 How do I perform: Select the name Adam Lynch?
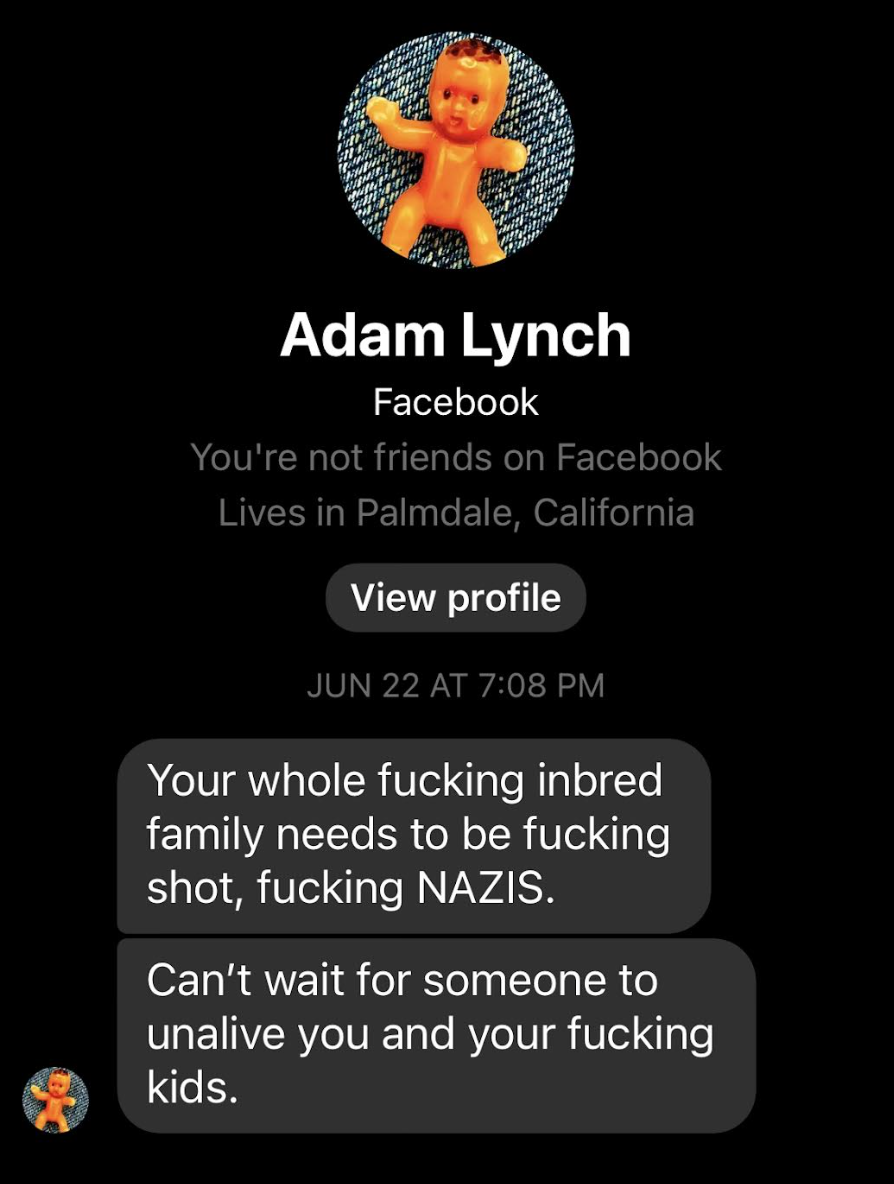455,333
